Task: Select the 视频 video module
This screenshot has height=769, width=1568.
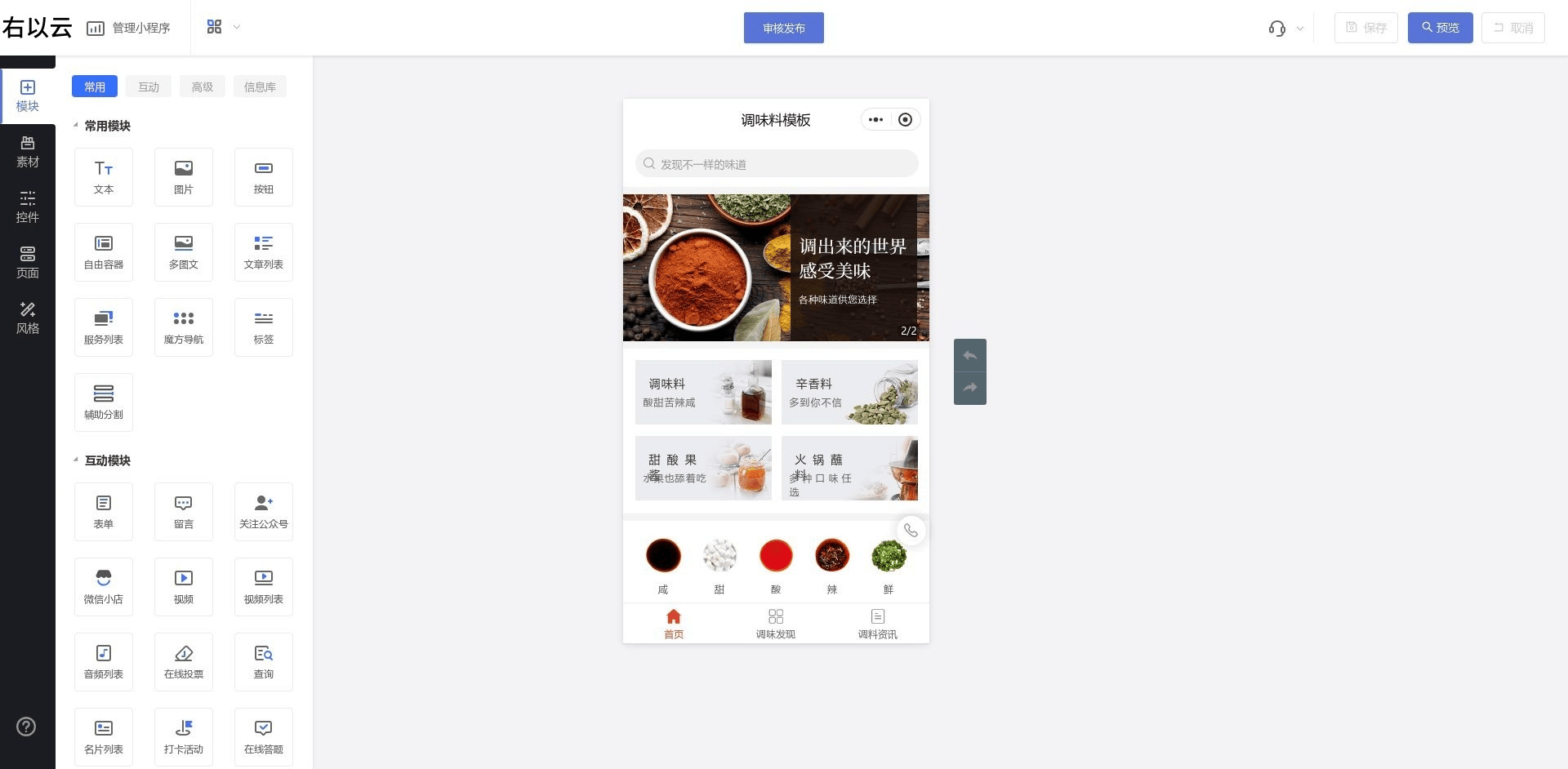Action: point(184,587)
